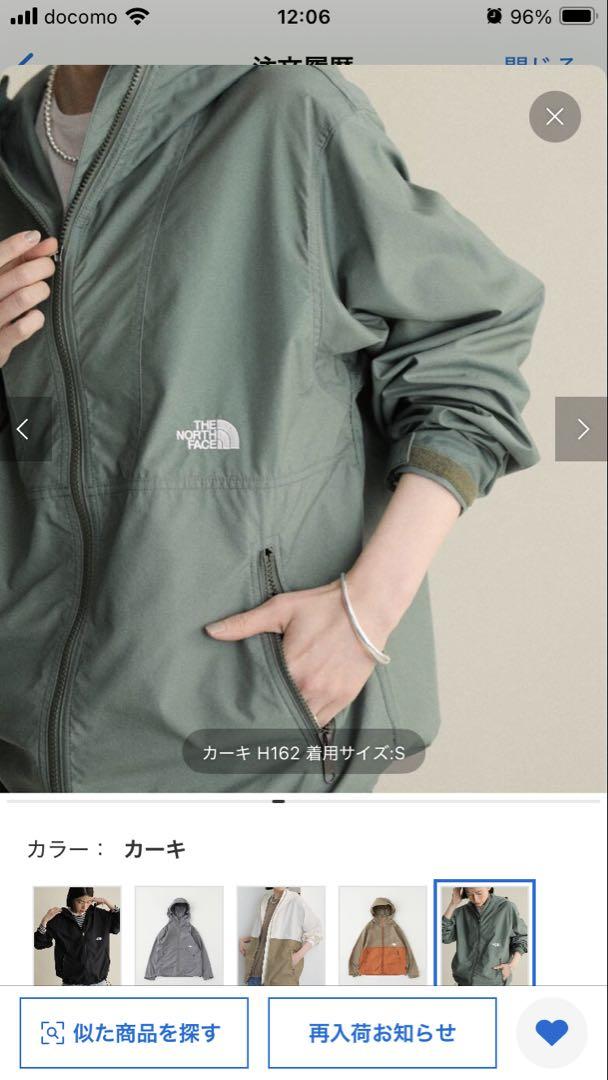
Task: Choose the beige and orange jacket thumbnail
Action: [x=383, y=935]
